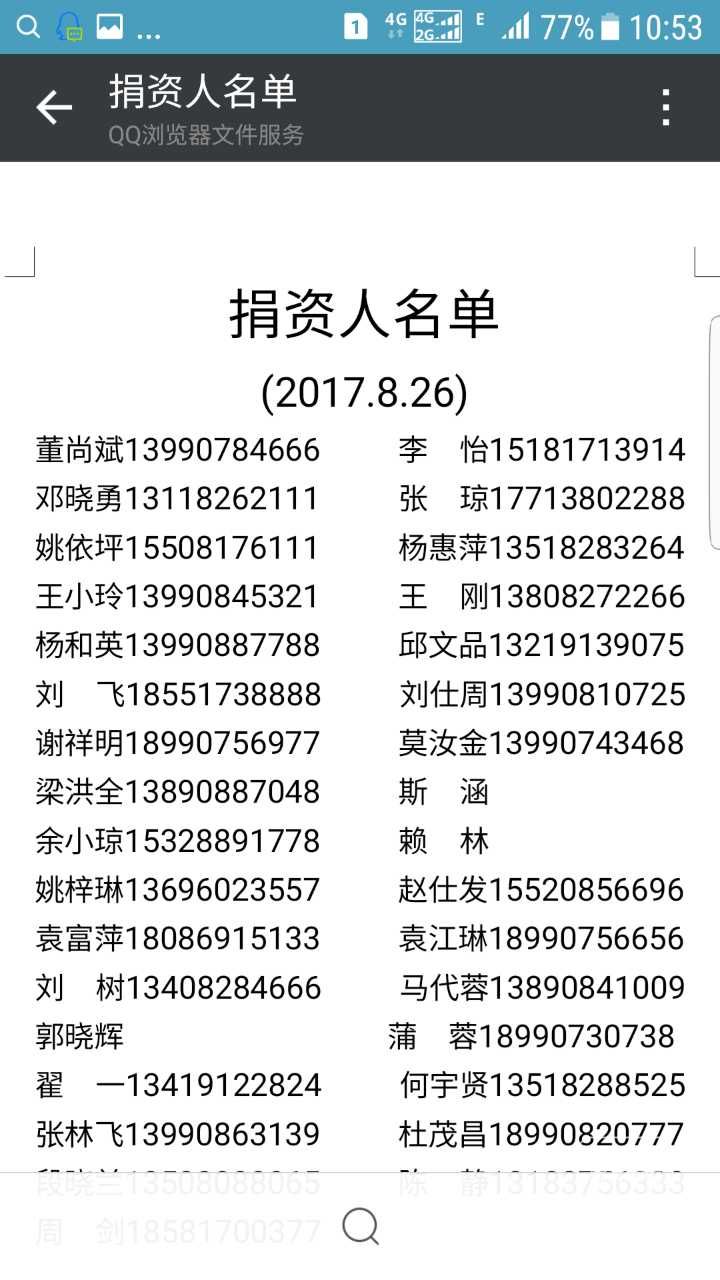This screenshot has width=720, height=1280.
Task: Open the overflow menu
Action: [665, 108]
